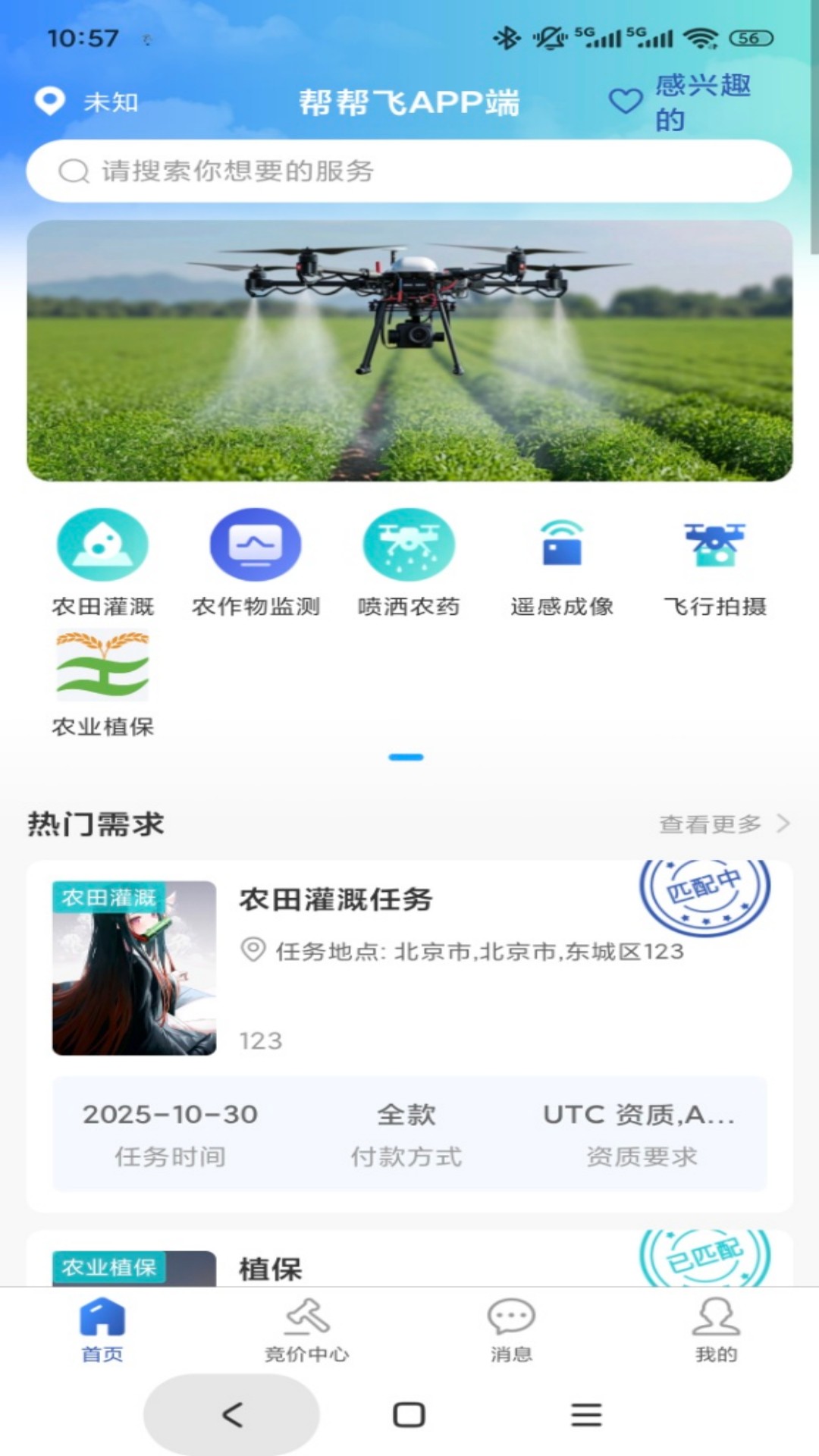Click the heart icon beside 感兴趣的
Screen dimensions: 819x1456
click(x=624, y=100)
